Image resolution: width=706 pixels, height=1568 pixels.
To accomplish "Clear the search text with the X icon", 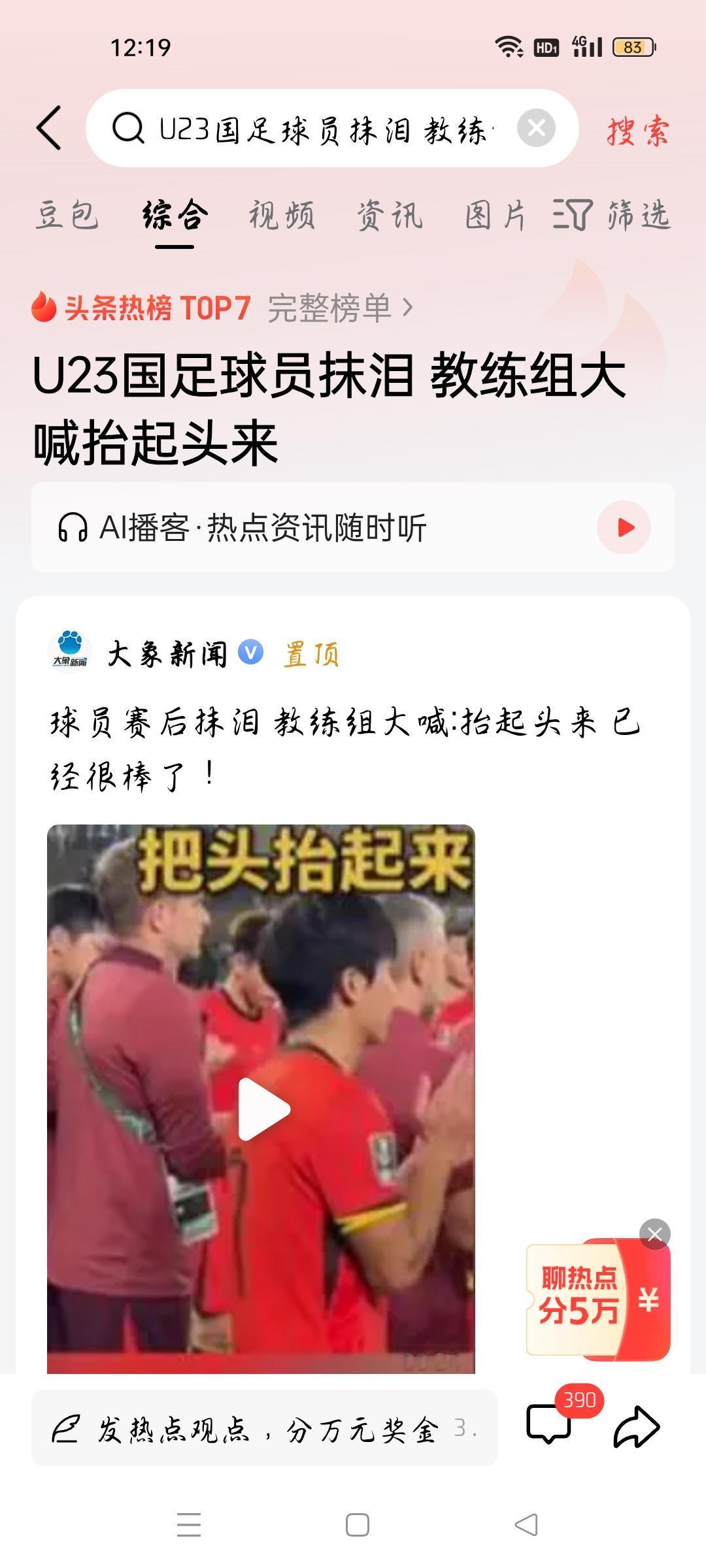I will pyautogui.click(x=537, y=128).
